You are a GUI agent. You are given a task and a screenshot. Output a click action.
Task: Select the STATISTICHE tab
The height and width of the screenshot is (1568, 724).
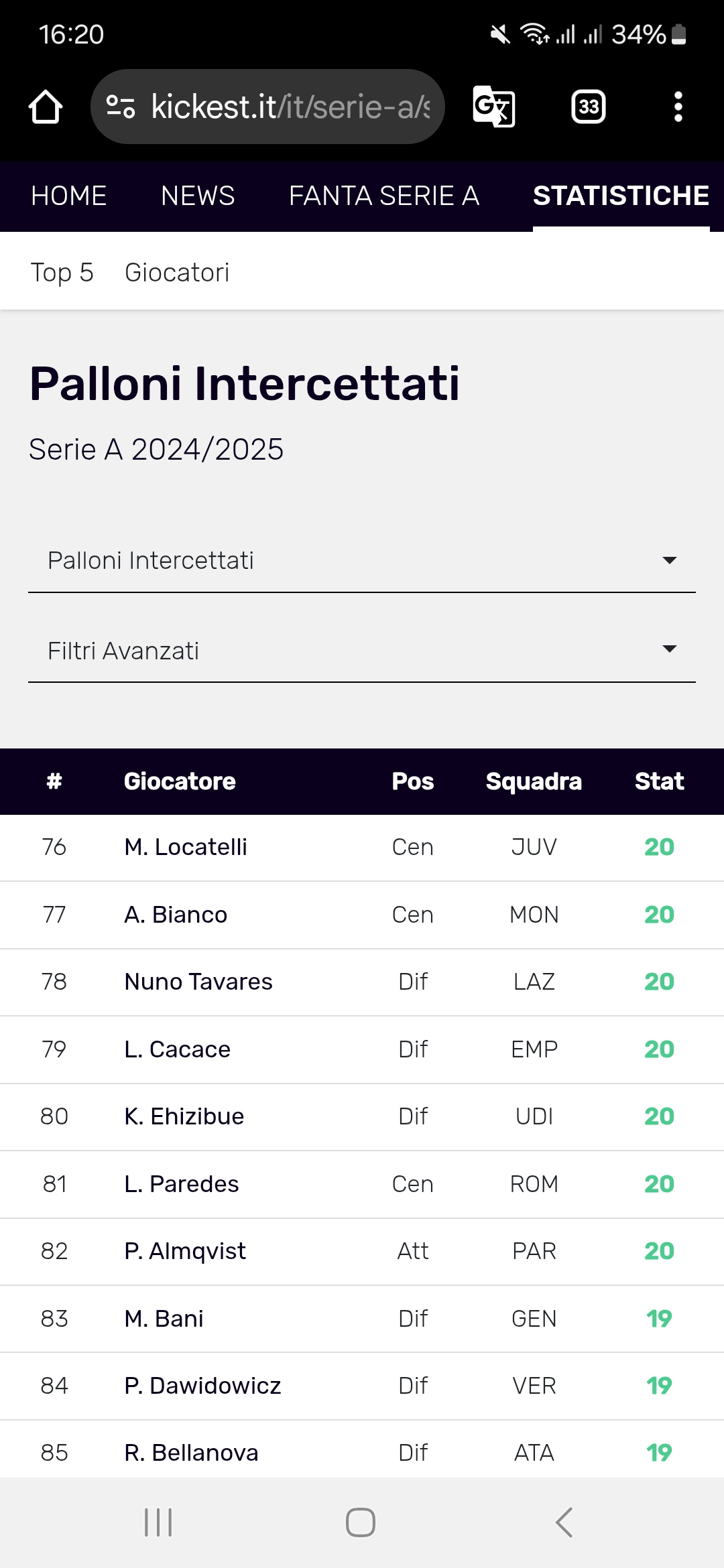[621, 196]
